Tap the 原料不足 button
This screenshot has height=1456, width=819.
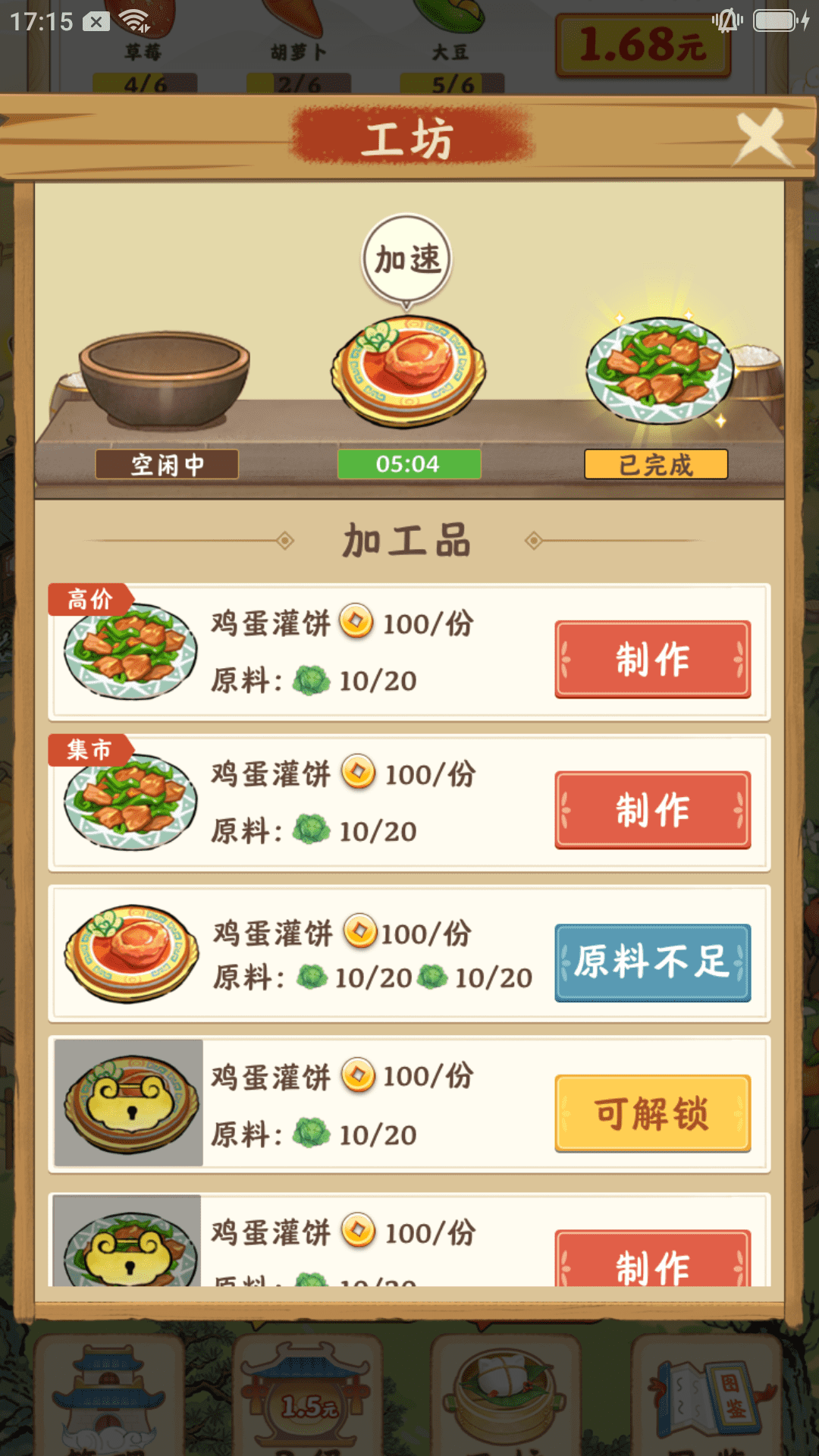point(653,962)
